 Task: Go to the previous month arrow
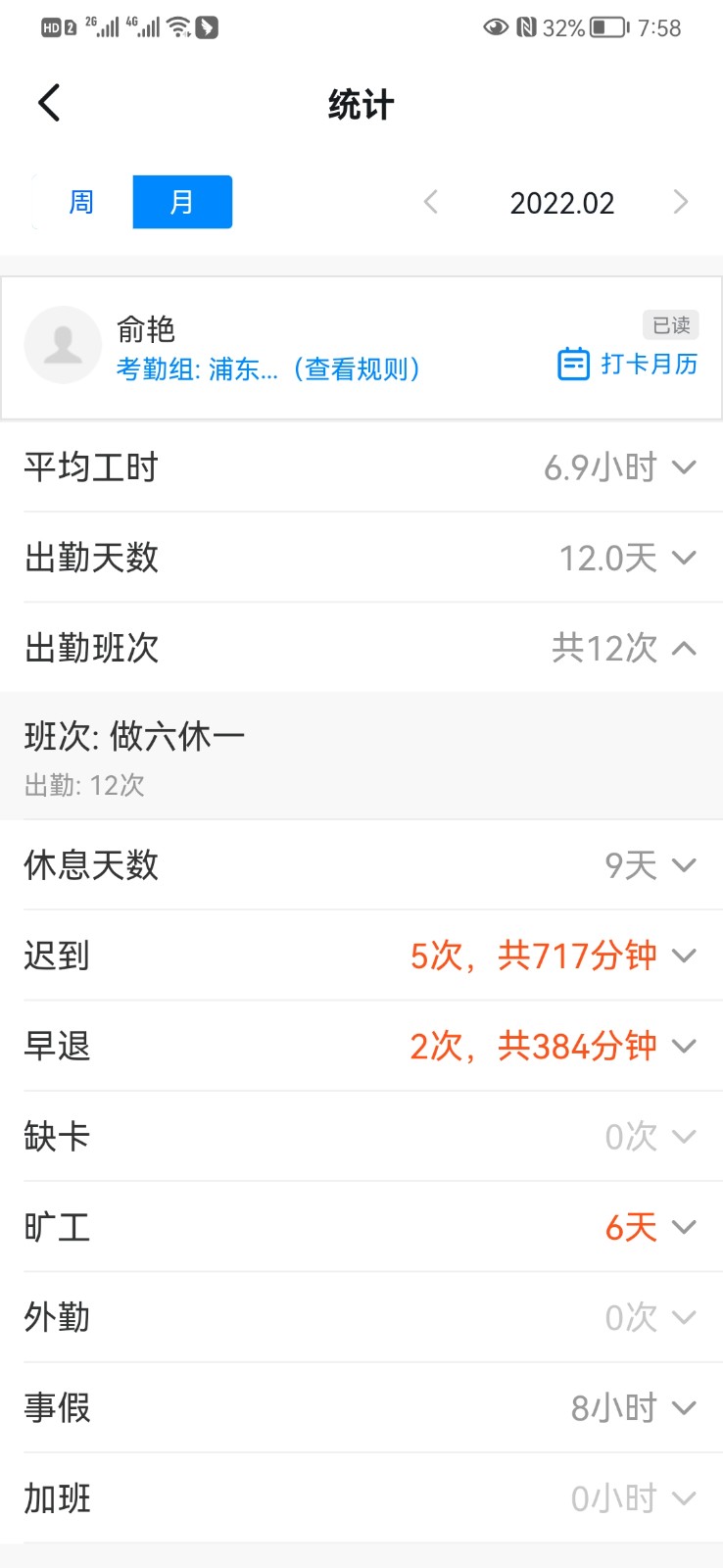coord(431,202)
